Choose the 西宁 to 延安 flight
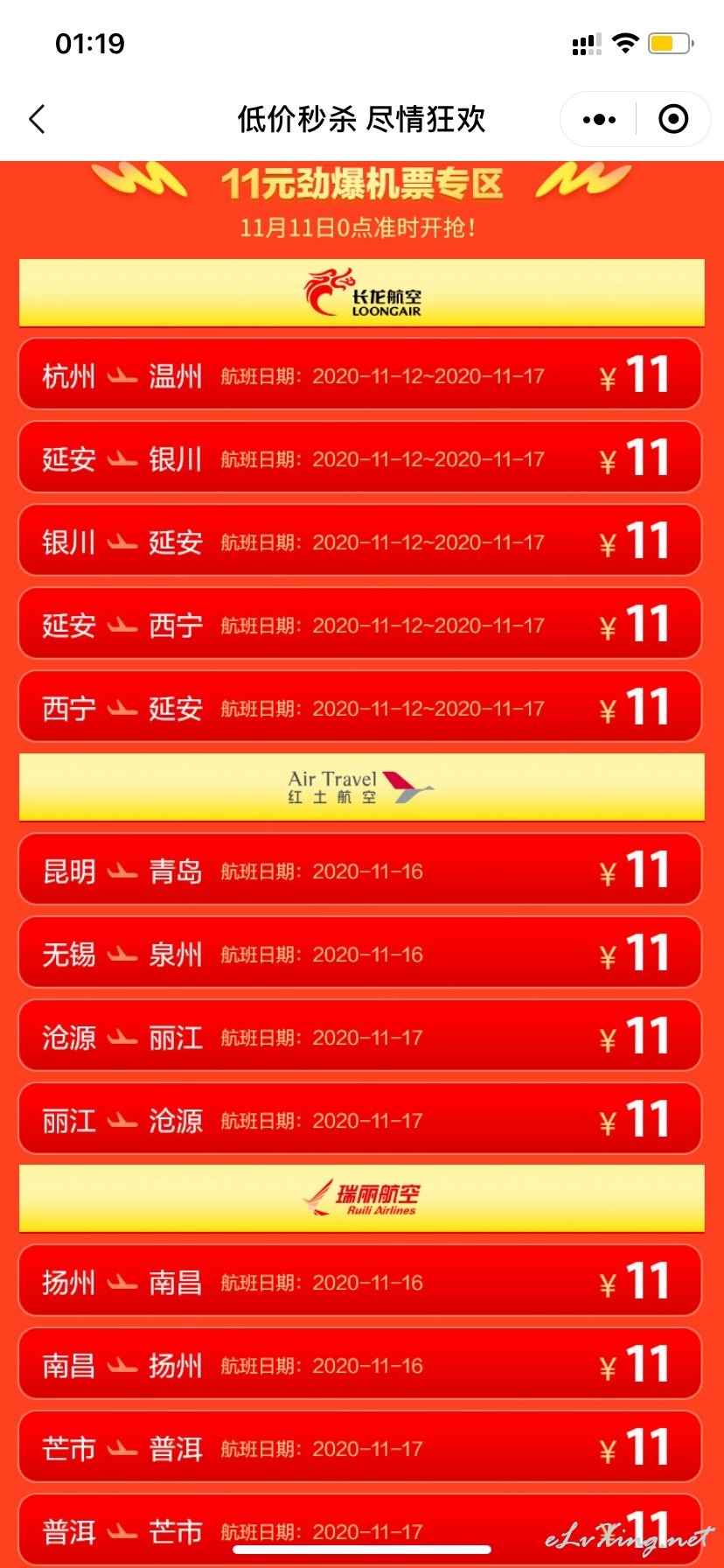724x1568 pixels. tap(360, 707)
